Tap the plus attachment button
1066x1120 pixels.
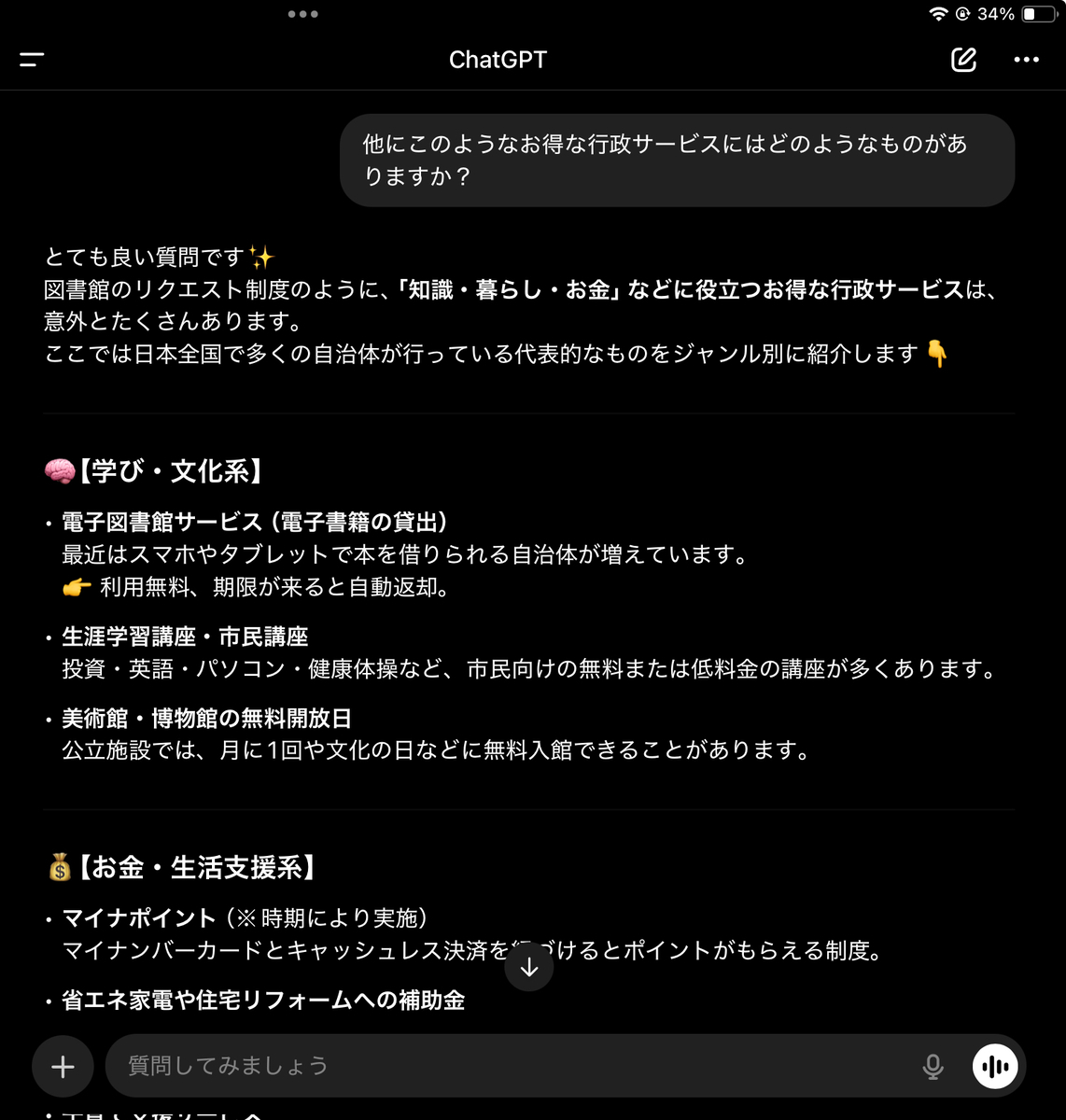(x=63, y=1066)
